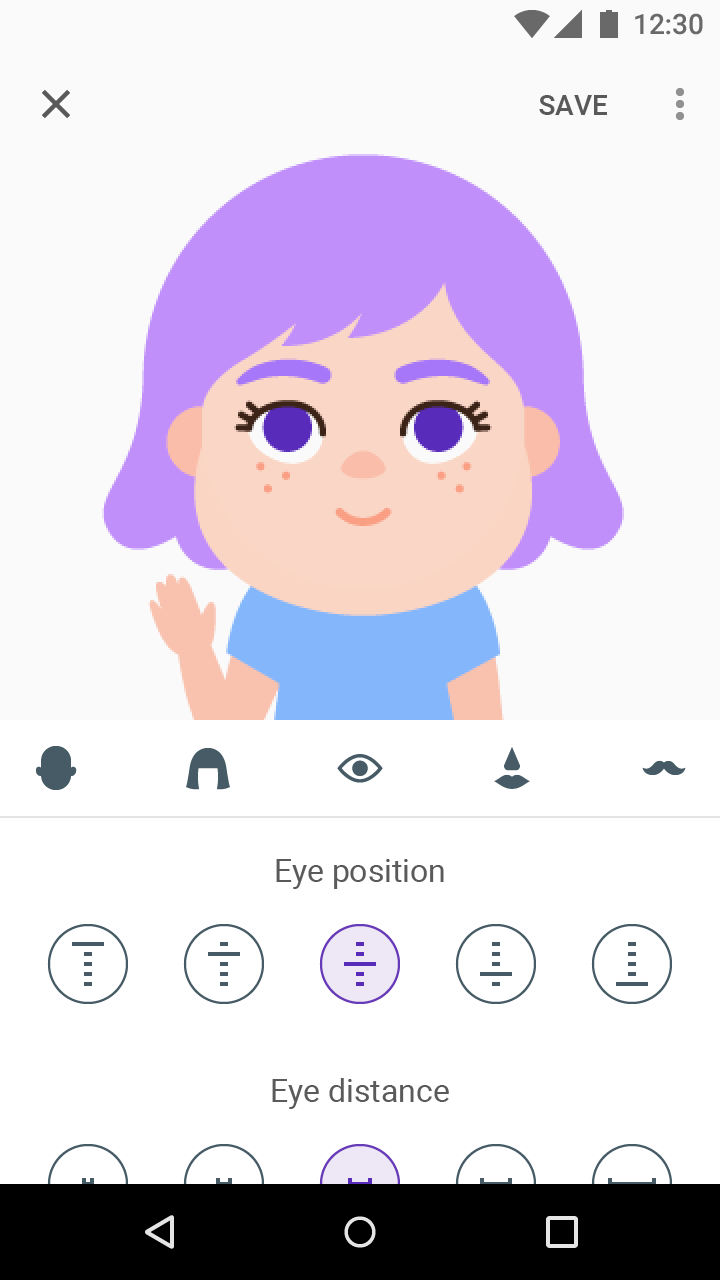Switch to the eyes tab
This screenshot has height=1280, width=720.
360,768
